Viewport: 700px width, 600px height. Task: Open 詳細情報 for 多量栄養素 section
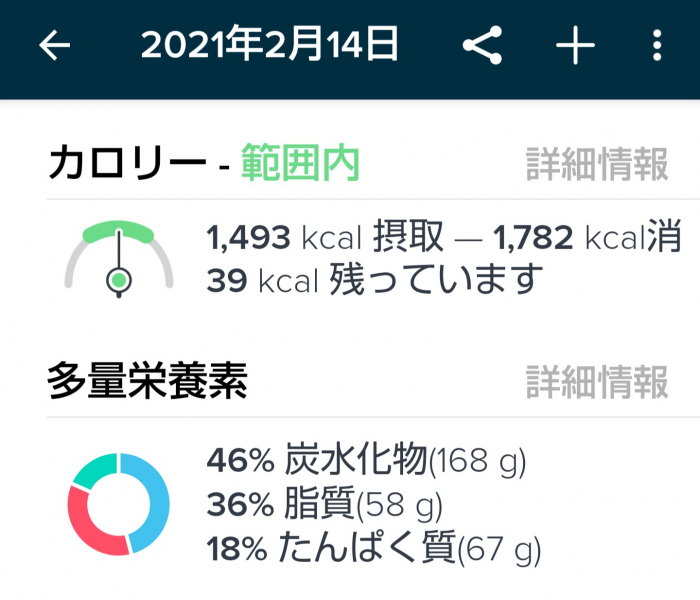597,382
